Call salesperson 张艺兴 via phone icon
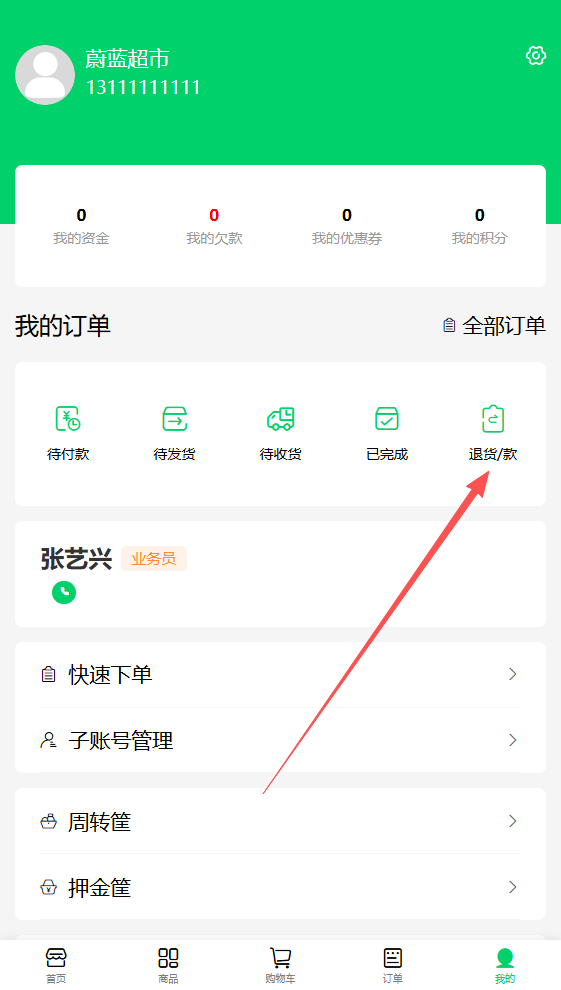 pos(64,592)
